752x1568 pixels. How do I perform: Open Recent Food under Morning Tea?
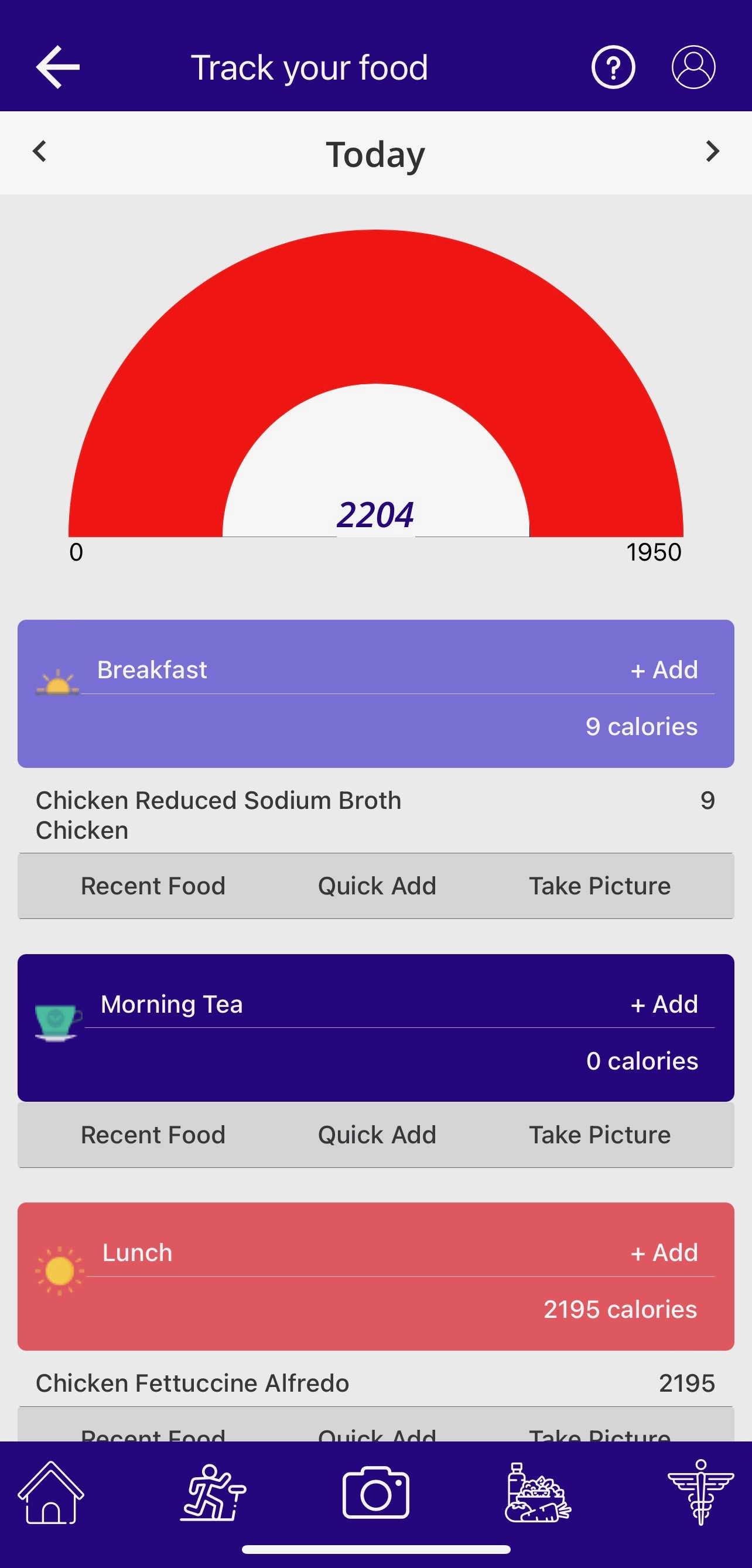point(153,1135)
